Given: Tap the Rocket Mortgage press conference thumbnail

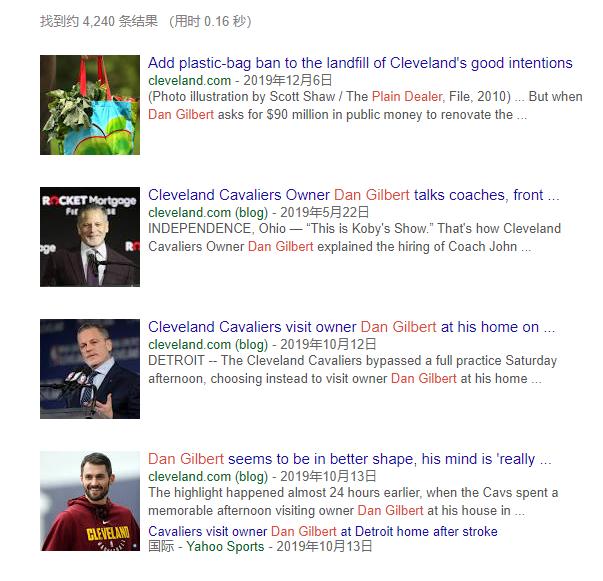Looking at the screenshot, I should (89, 237).
